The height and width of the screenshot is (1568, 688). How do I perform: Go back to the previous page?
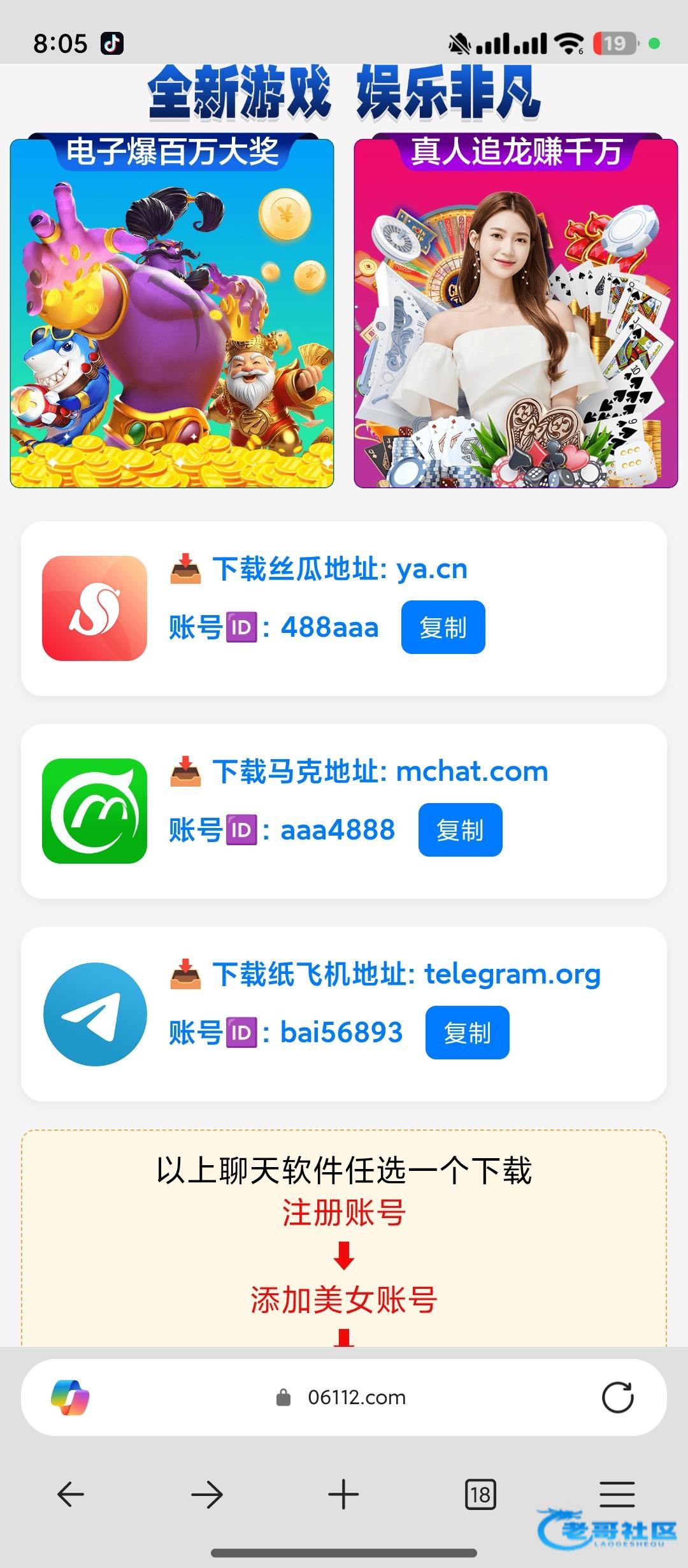tap(71, 1495)
